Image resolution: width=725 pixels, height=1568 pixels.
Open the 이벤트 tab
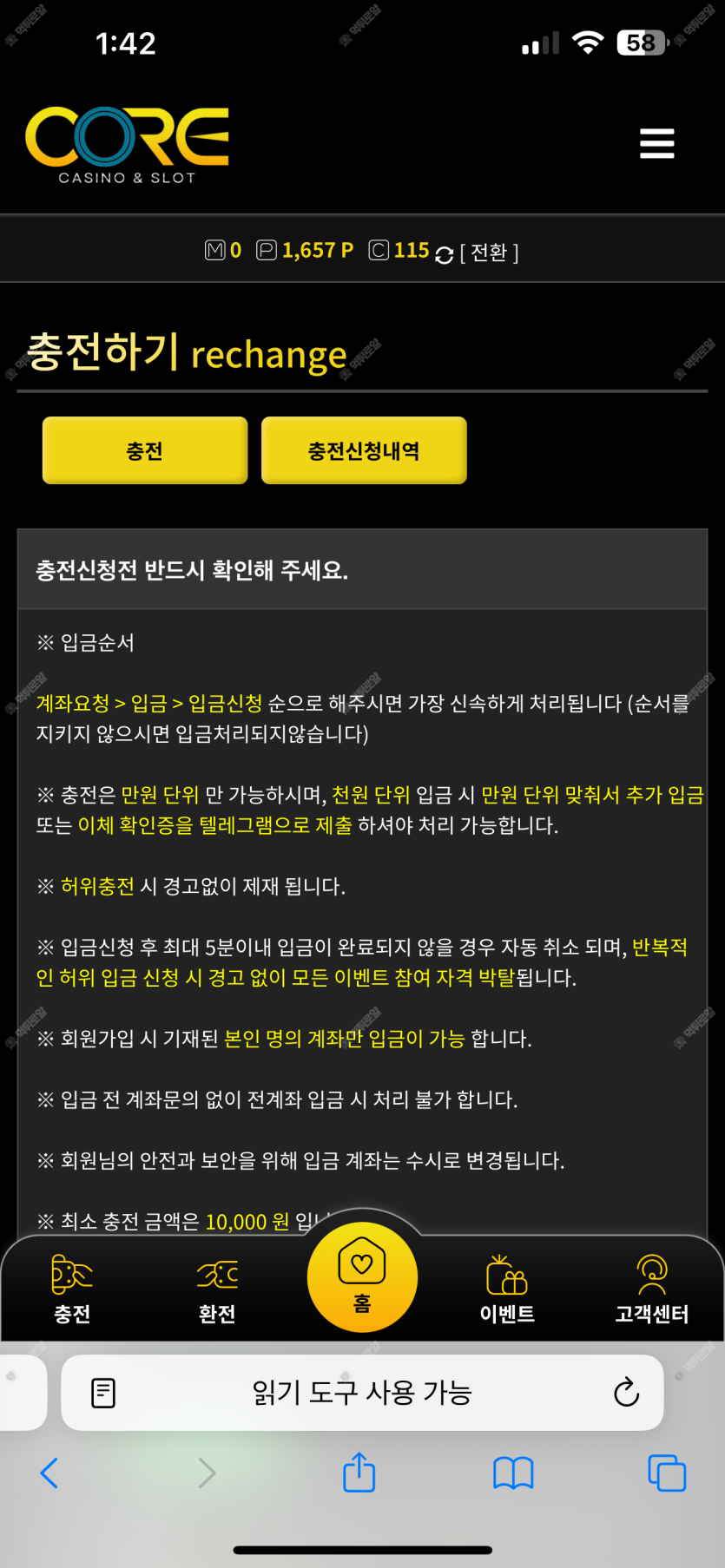(x=507, y=1289)
